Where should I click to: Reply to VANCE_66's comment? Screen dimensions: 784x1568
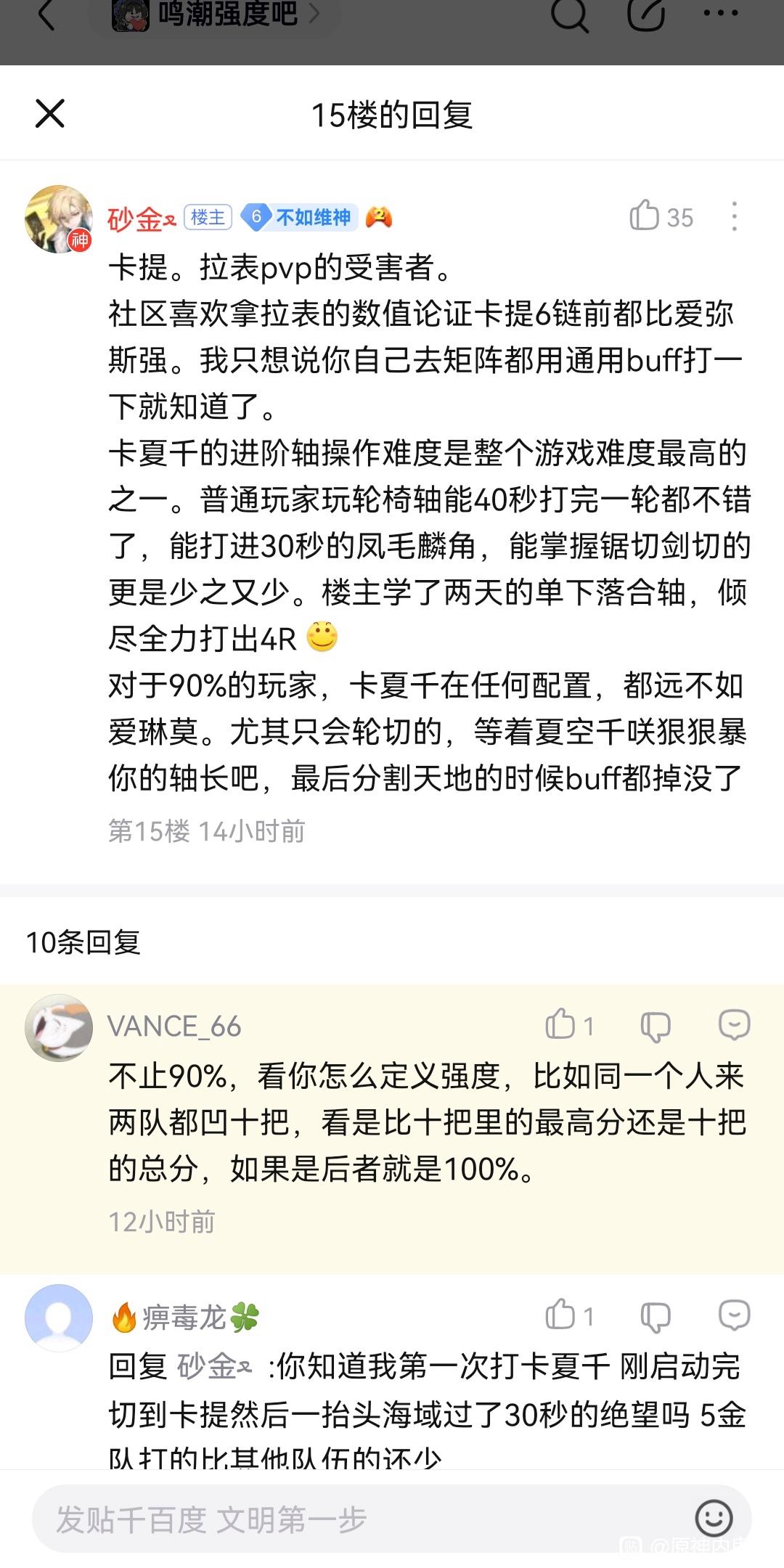coord(734,1025)
